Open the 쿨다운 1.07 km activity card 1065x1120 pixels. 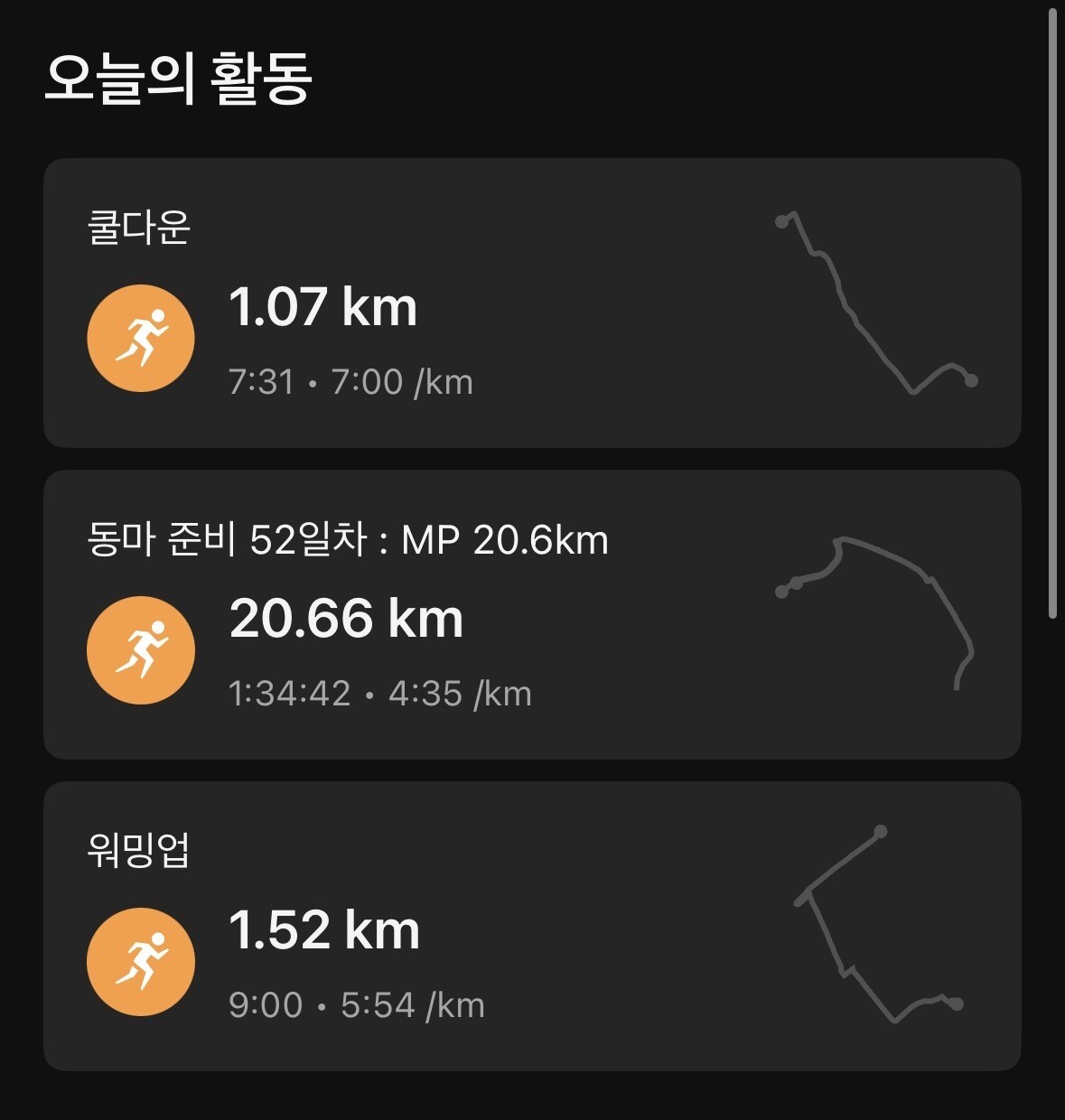(531, 303)
